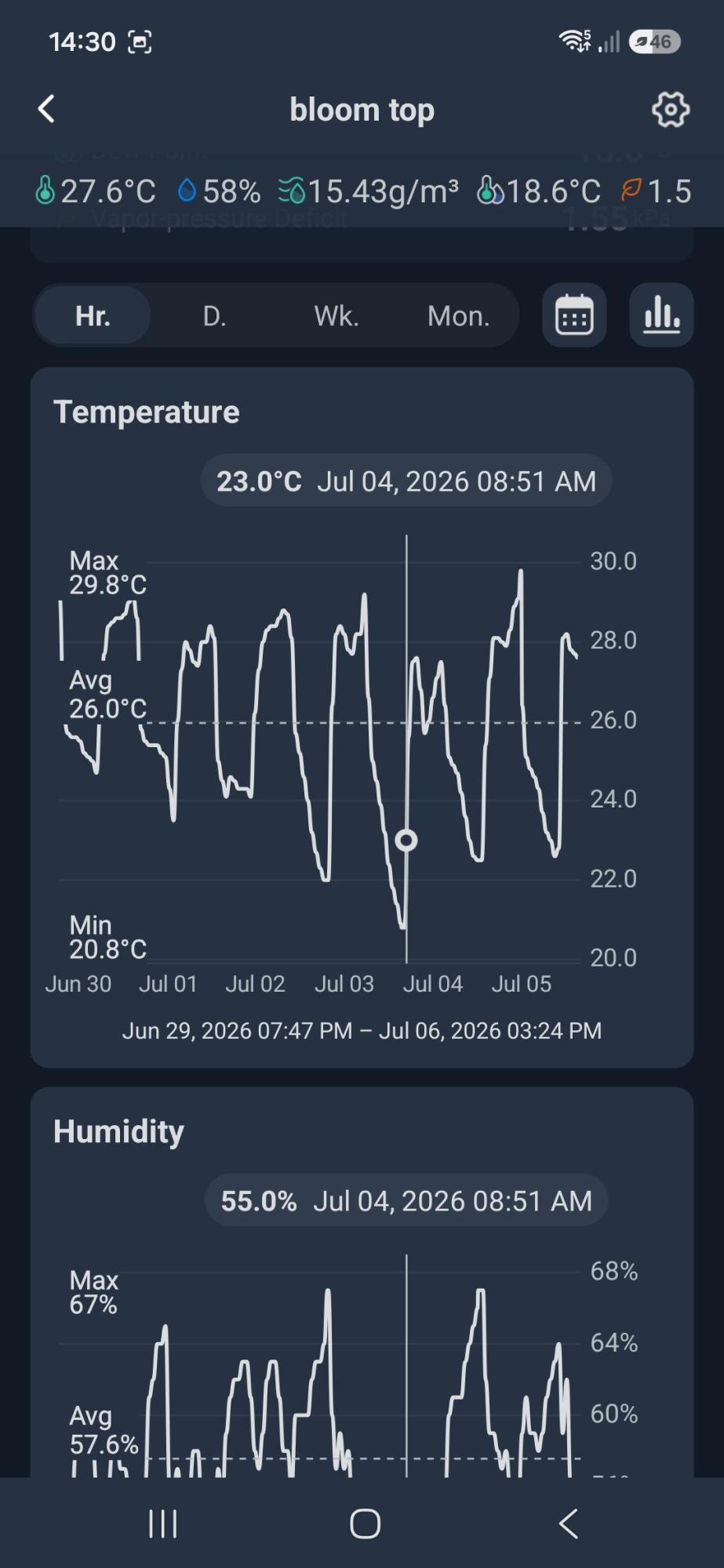Switch to the D. time range
The image size is (724, 1568).
(214, 316)
